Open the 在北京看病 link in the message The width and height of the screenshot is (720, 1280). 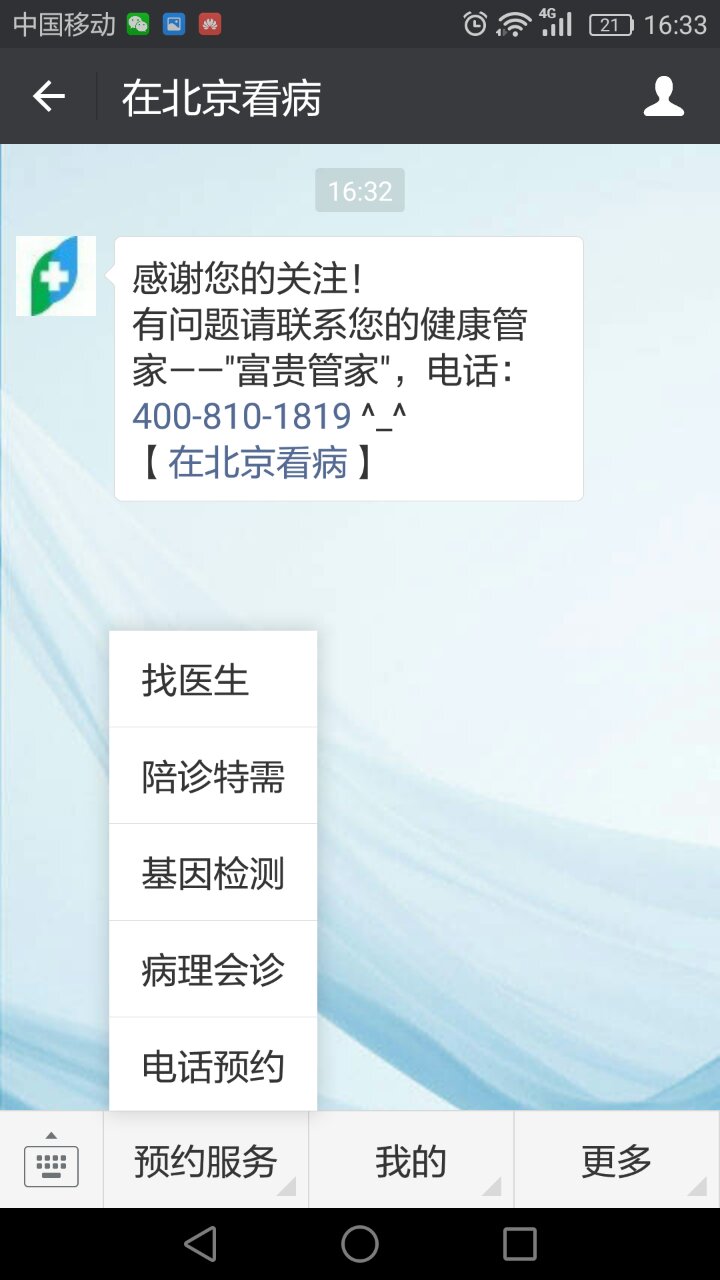pyautogui.click(x=258, y=463)
